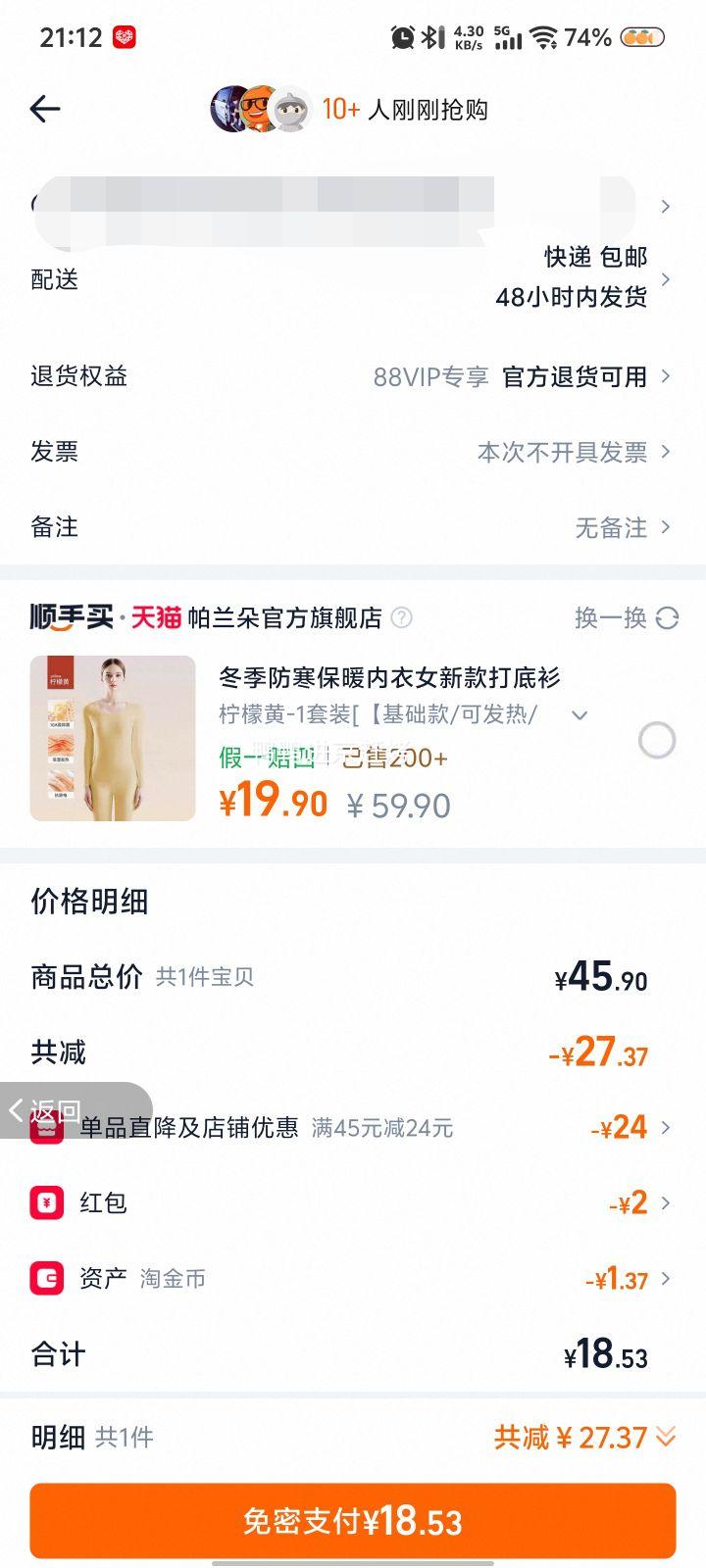Tap the lemon-yellow underwear product thumbnail

coord(111,737)
